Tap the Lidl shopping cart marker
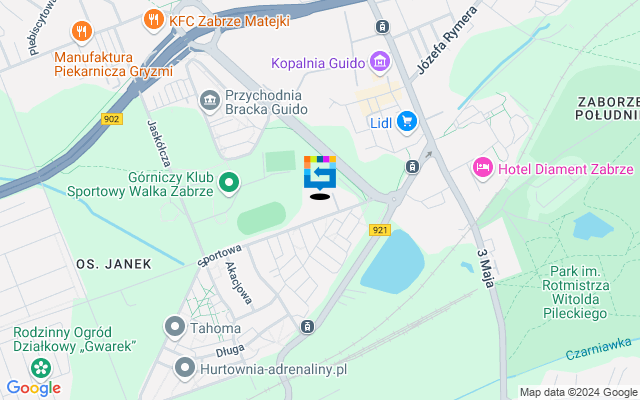Screen dimensions: 640x400 click(406, 121)
